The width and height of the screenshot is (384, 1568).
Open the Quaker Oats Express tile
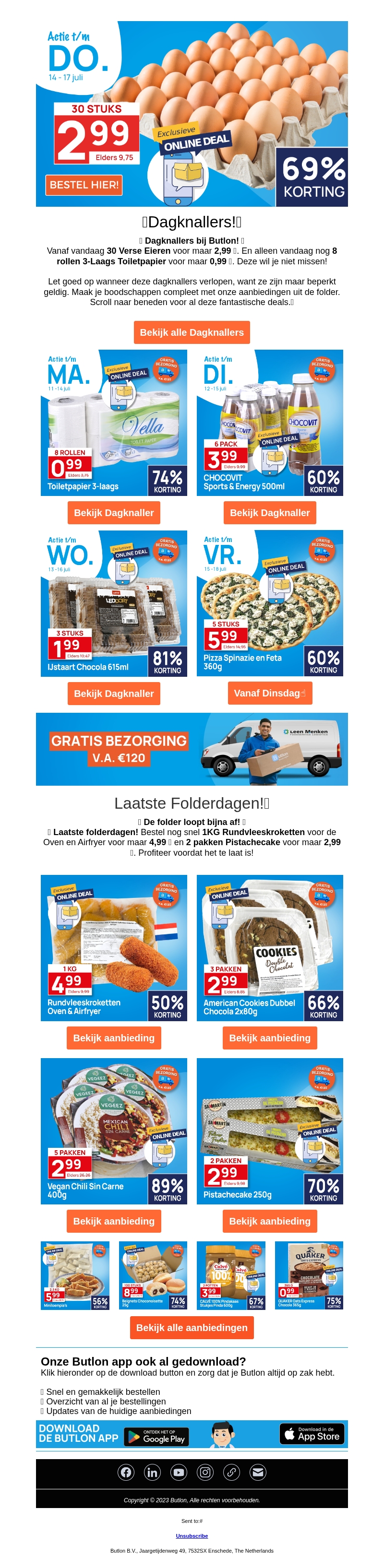pyautogui.click(x=309, y=1275)
